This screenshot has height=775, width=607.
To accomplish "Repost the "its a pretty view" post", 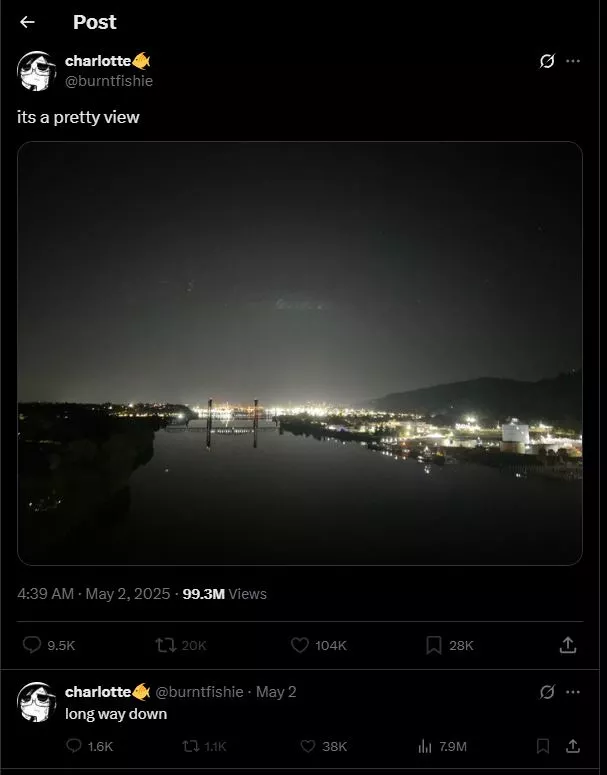I will [166, 645].
